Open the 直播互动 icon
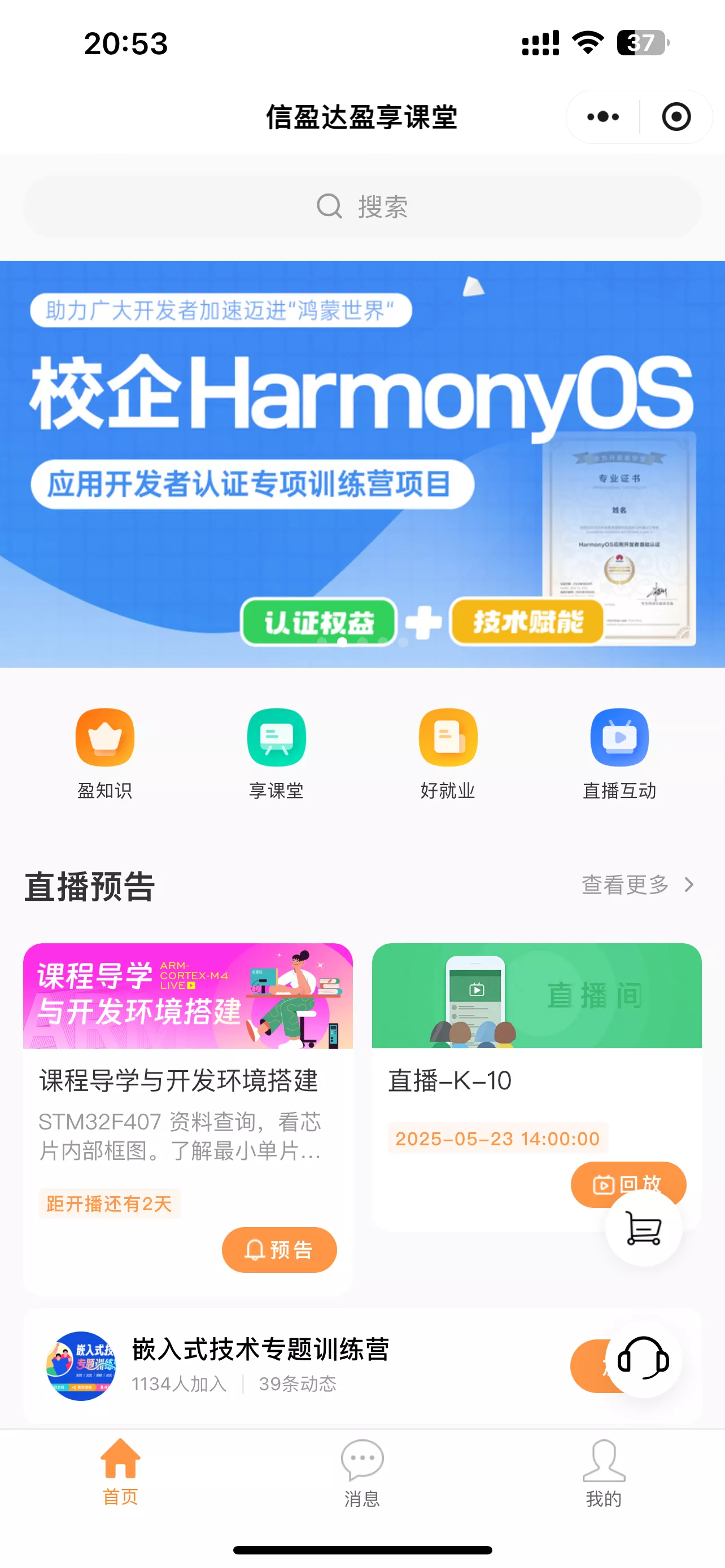725x1568 pixels. [619, 738]
